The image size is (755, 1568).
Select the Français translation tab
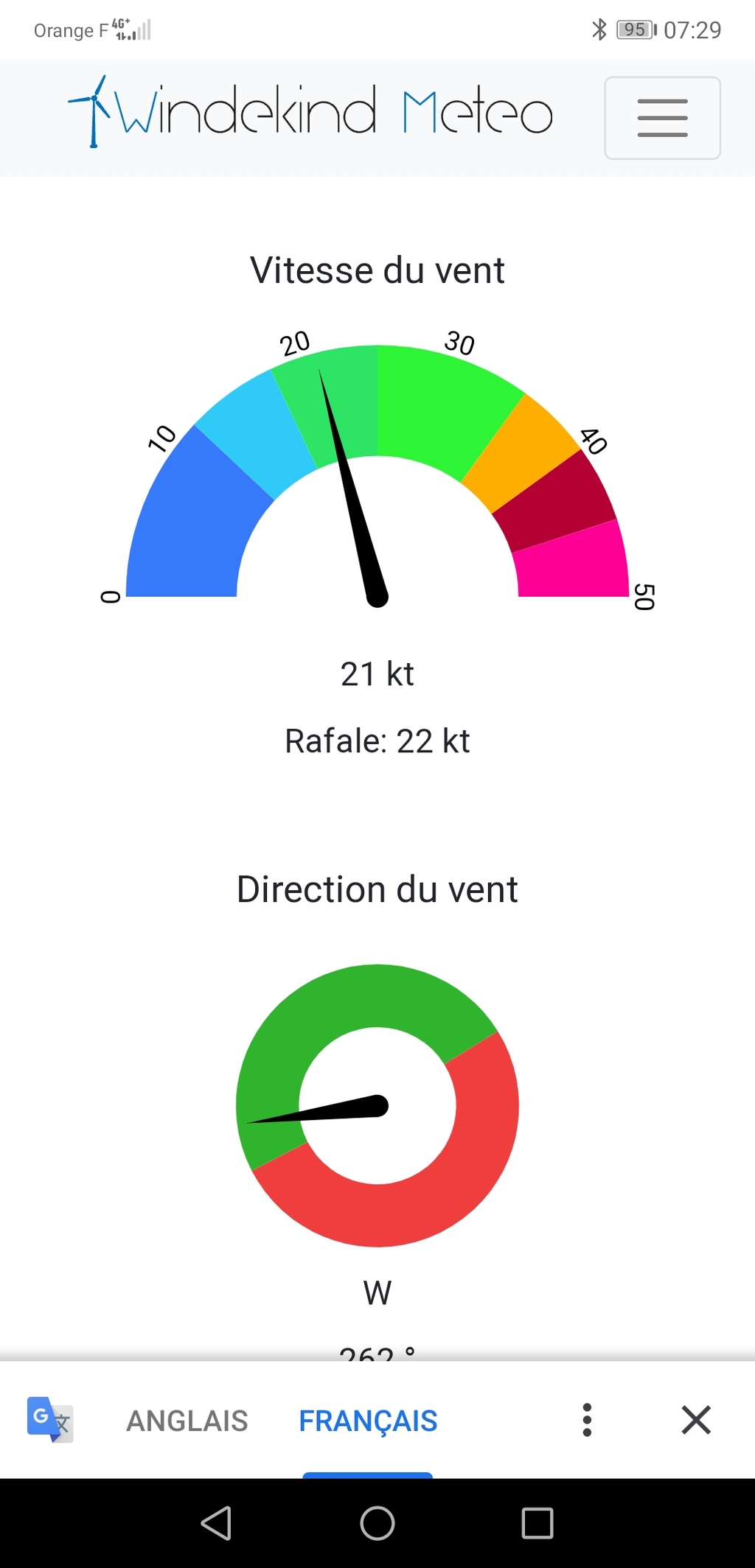368,1421
